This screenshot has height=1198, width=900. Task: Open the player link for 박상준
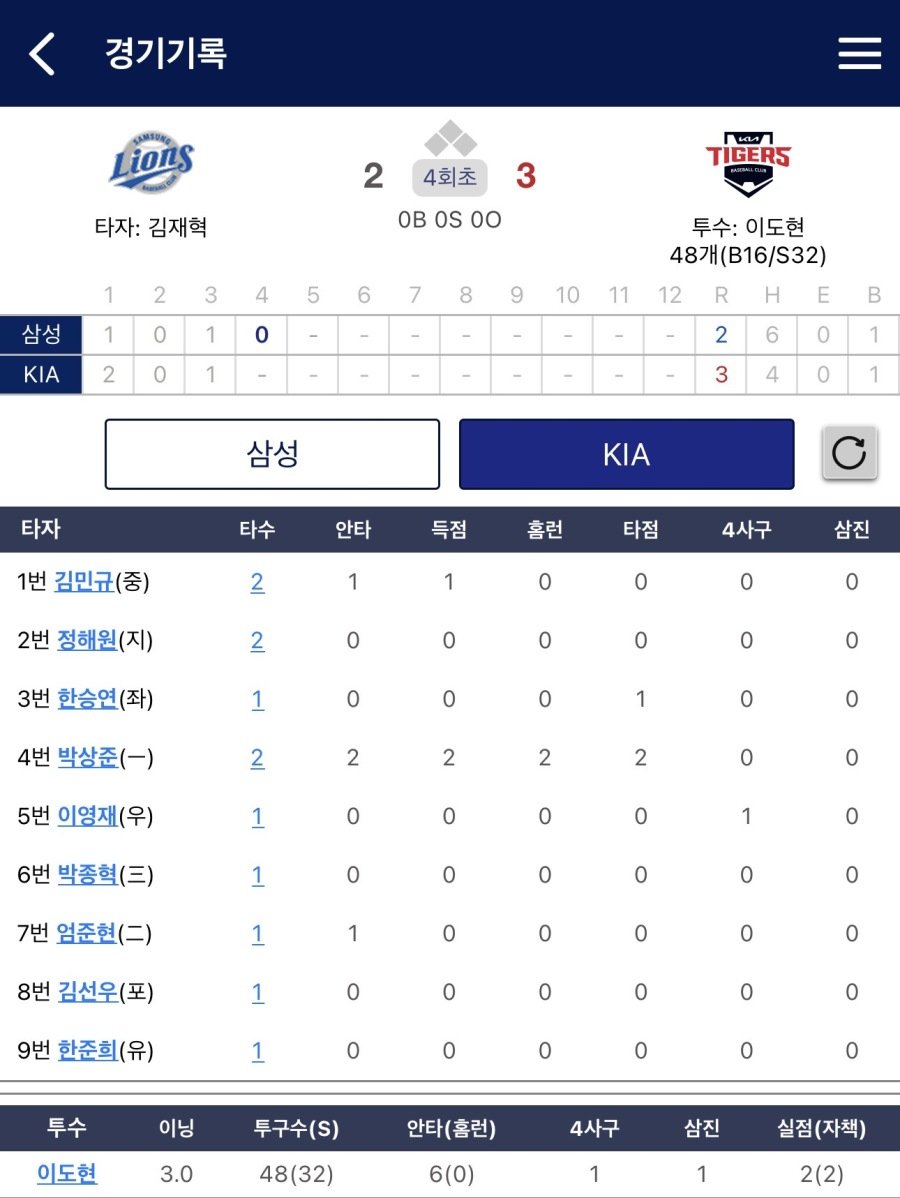(87, 758)
